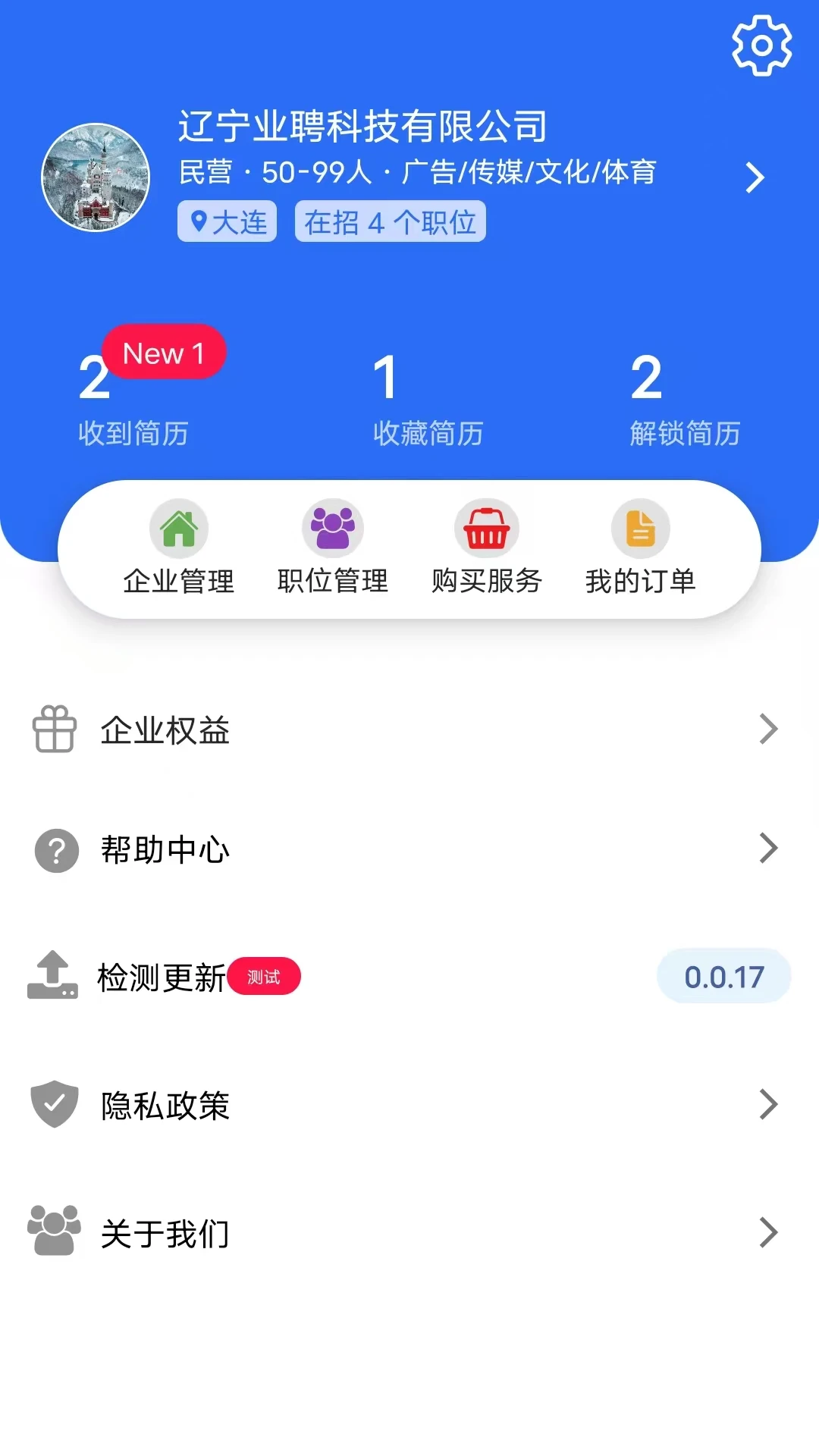The width and height of the screenshot is (819, 1456).
Task: Expand company details via right arrow
Action: tap(755, 177)
